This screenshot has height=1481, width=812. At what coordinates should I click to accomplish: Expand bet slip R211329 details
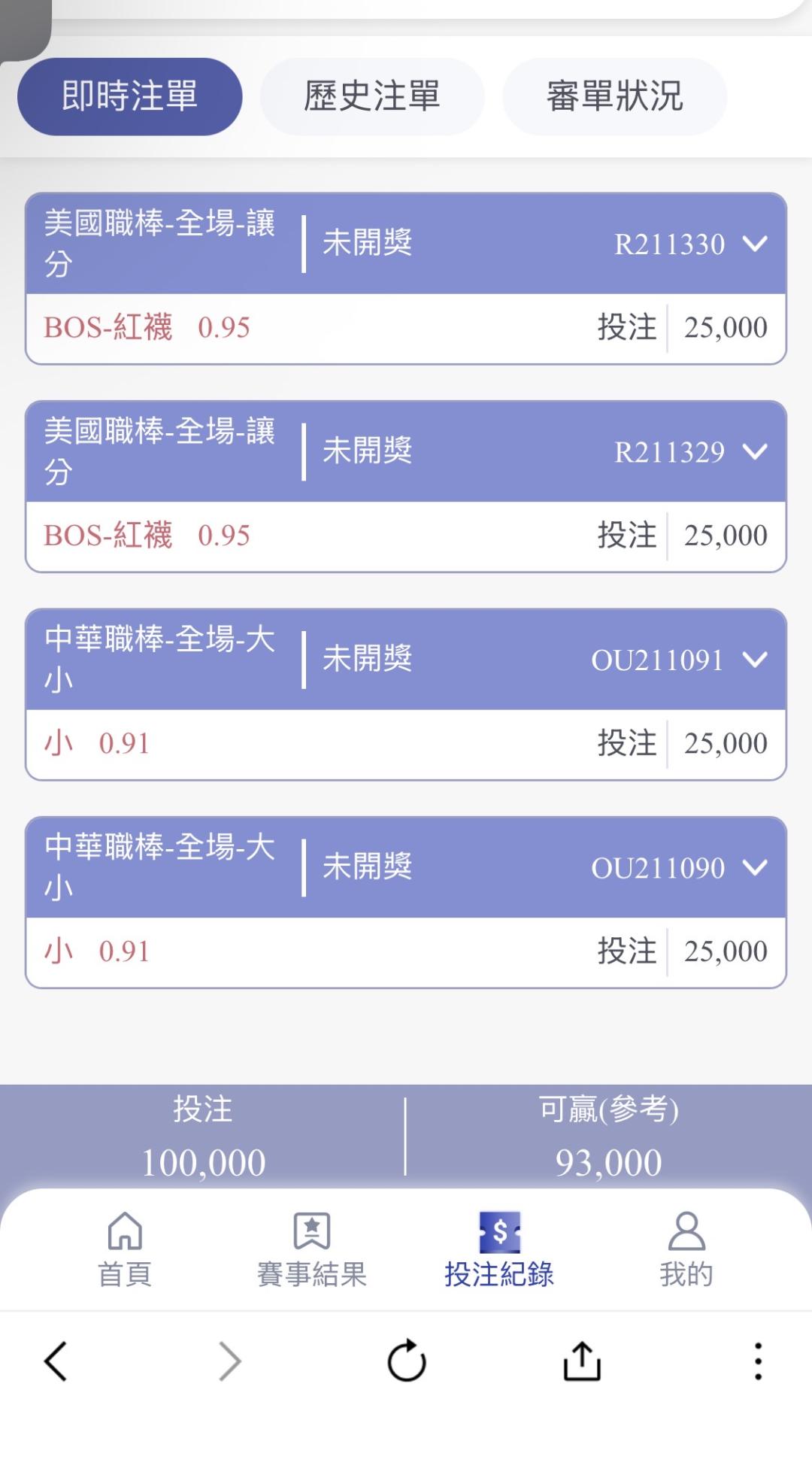click(x=755, y=451)
